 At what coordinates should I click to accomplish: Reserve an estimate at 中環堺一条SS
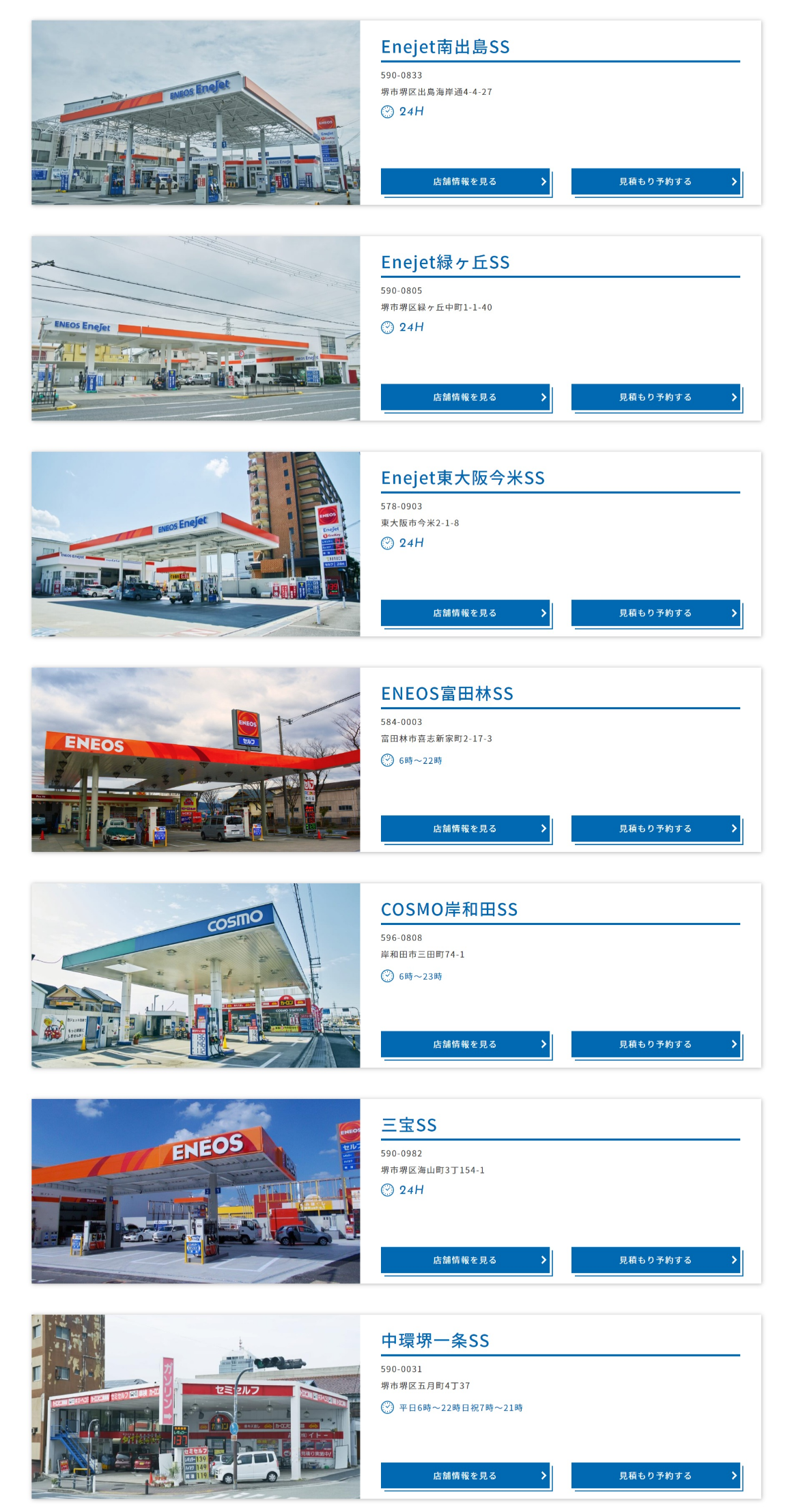[x=655, y=1476]
